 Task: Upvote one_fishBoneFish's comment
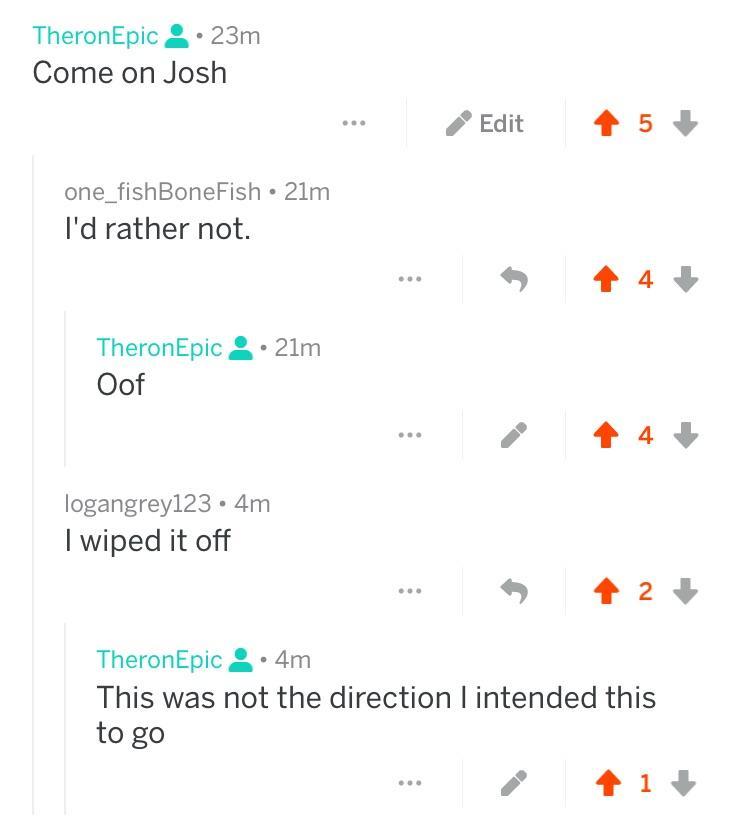pyautogui.click(x=604, y=280)
